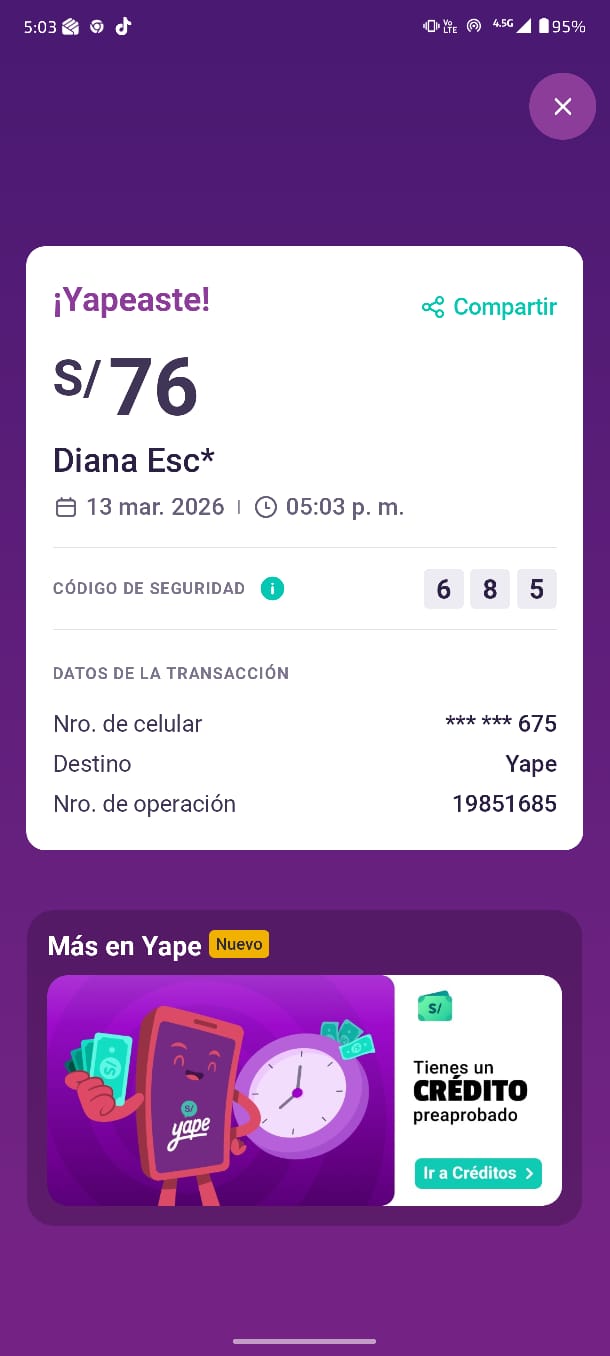
Task: Tap the Ir a Créditos button
Action: pos(478,1173)
